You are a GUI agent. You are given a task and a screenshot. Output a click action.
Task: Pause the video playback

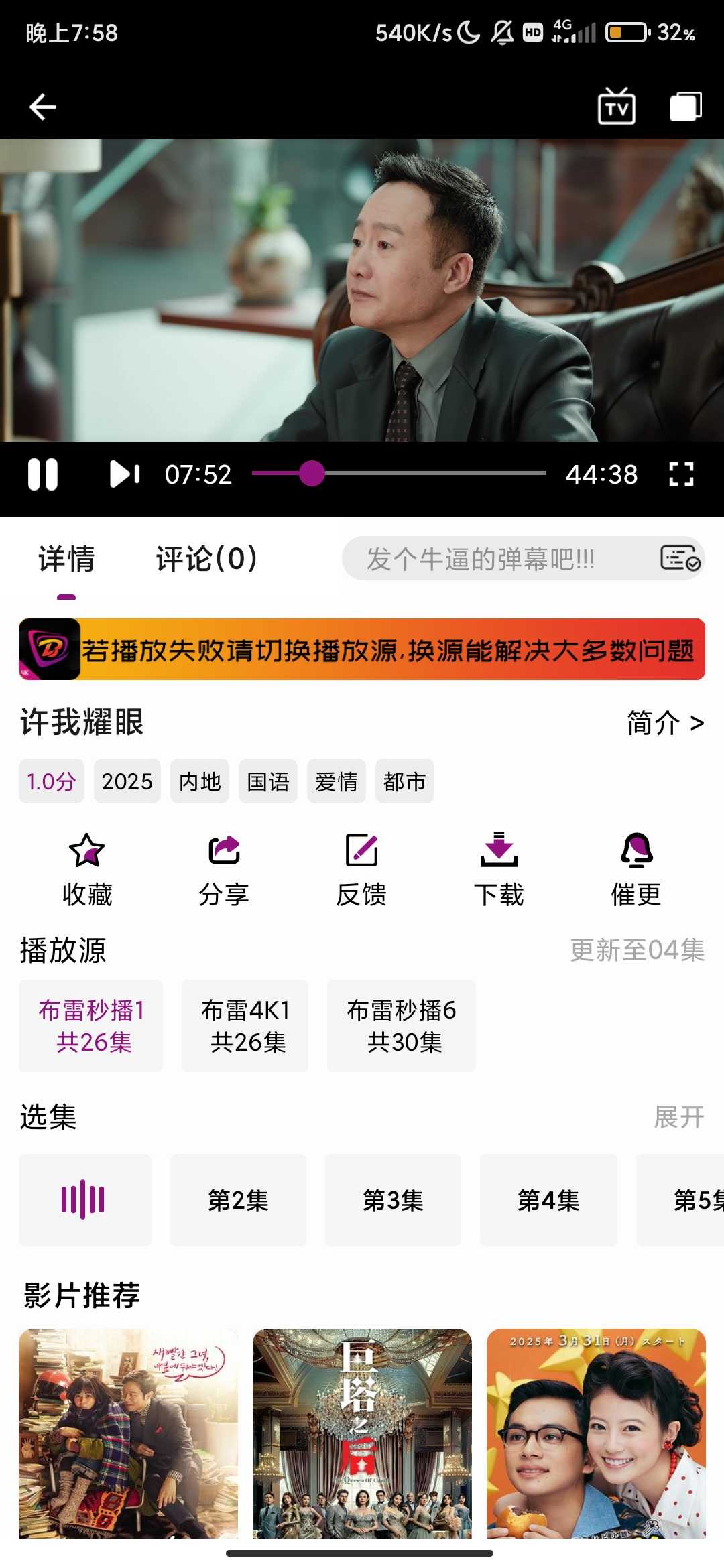43,474
